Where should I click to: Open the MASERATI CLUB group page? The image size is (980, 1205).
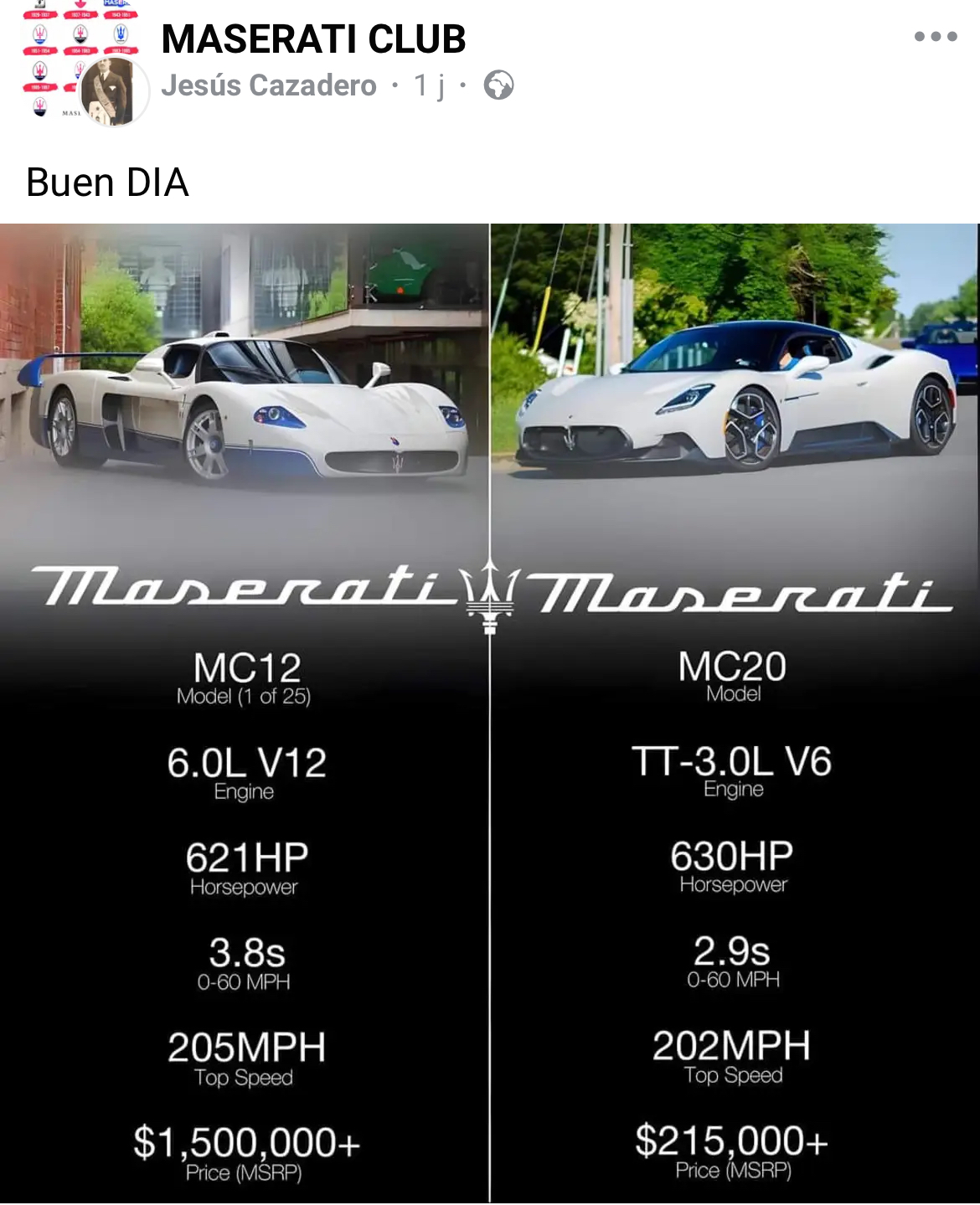(313, 39)
